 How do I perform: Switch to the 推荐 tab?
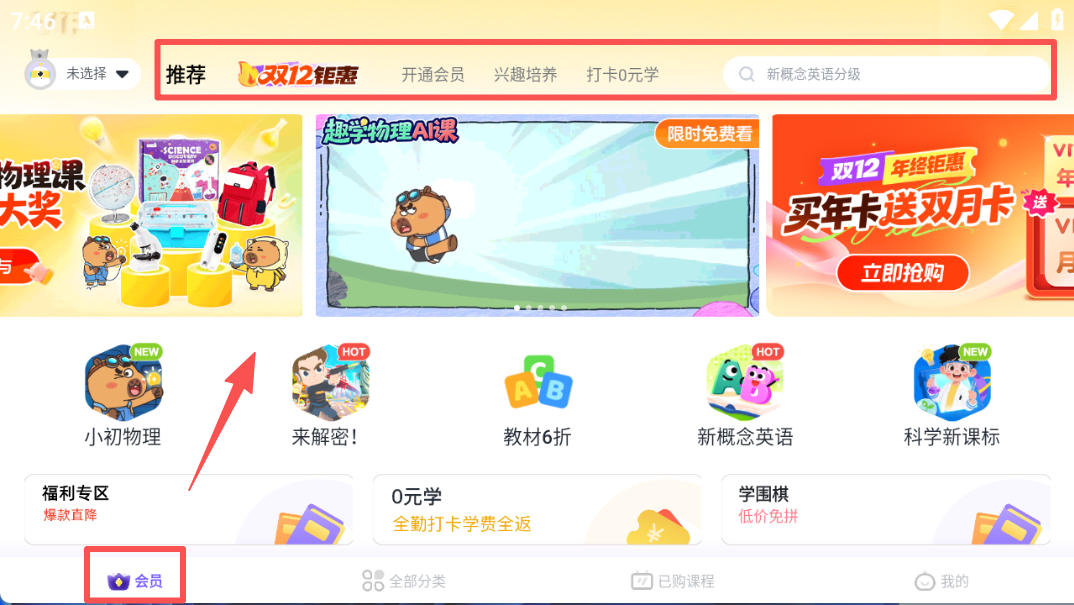[x=186, y=74]
